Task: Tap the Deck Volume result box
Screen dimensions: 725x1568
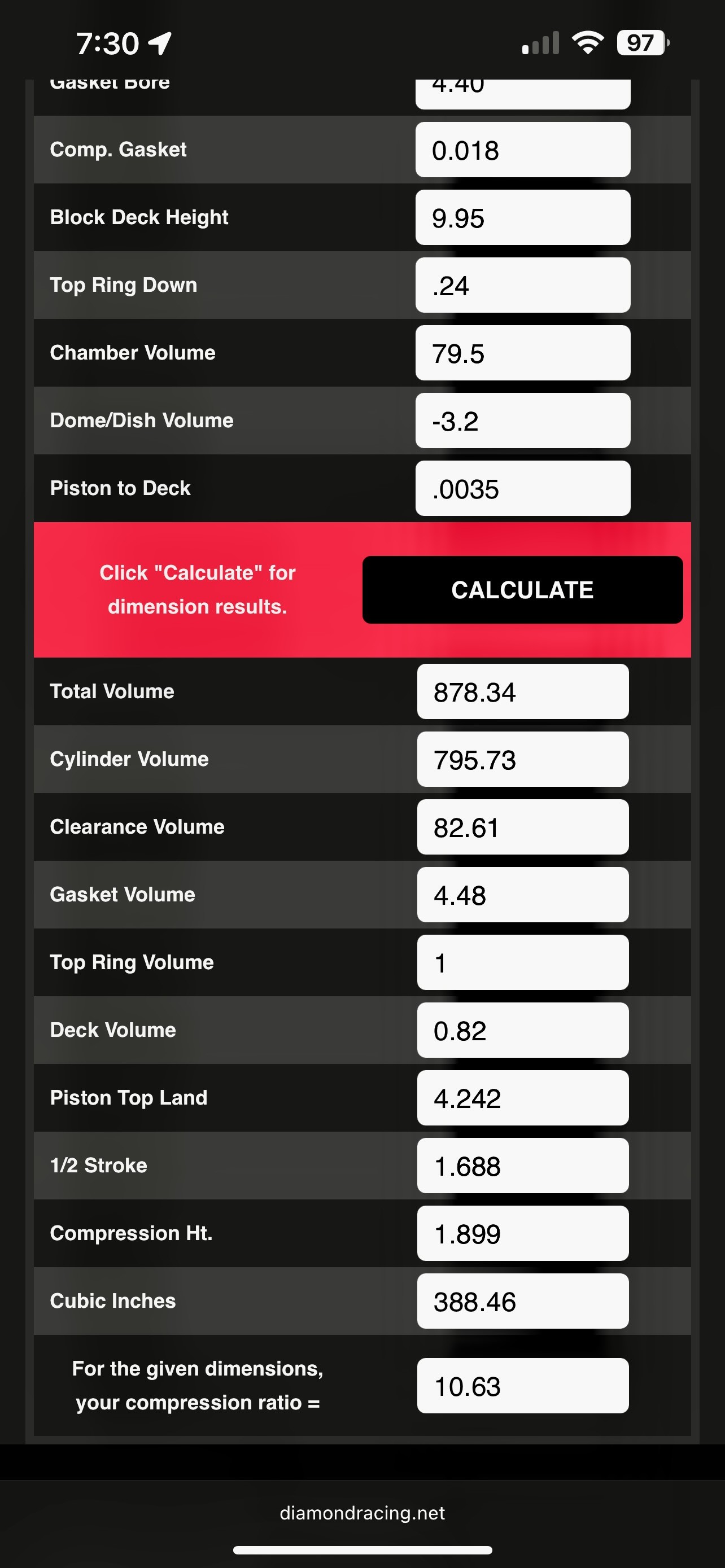Action: point(522,1030)
